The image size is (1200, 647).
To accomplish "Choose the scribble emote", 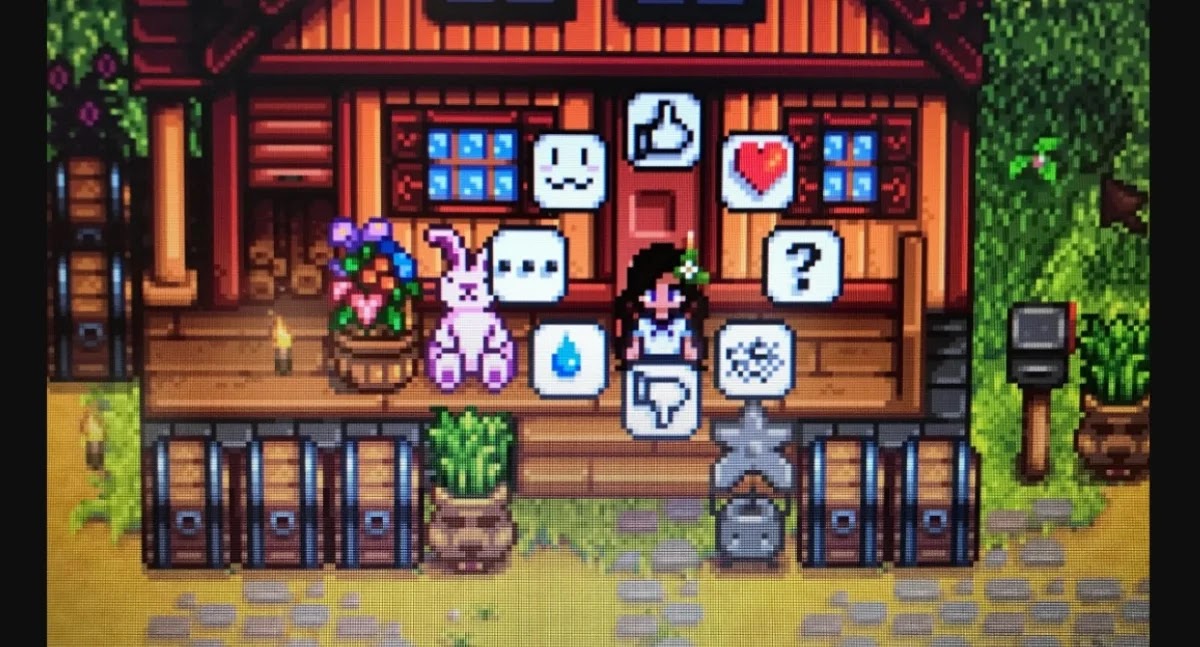I will coord(755,357).
